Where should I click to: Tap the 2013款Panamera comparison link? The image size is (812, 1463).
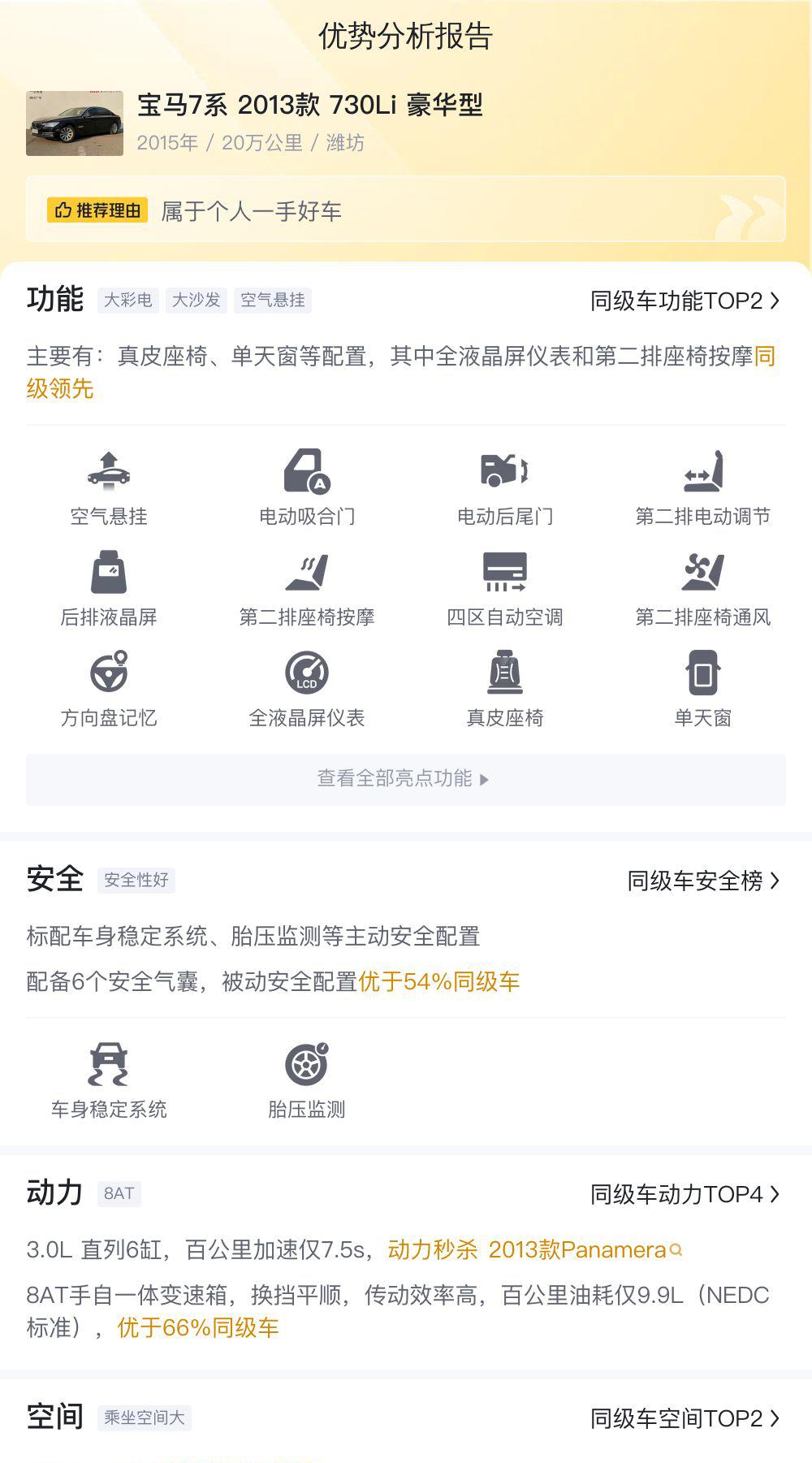point(585,1249)
